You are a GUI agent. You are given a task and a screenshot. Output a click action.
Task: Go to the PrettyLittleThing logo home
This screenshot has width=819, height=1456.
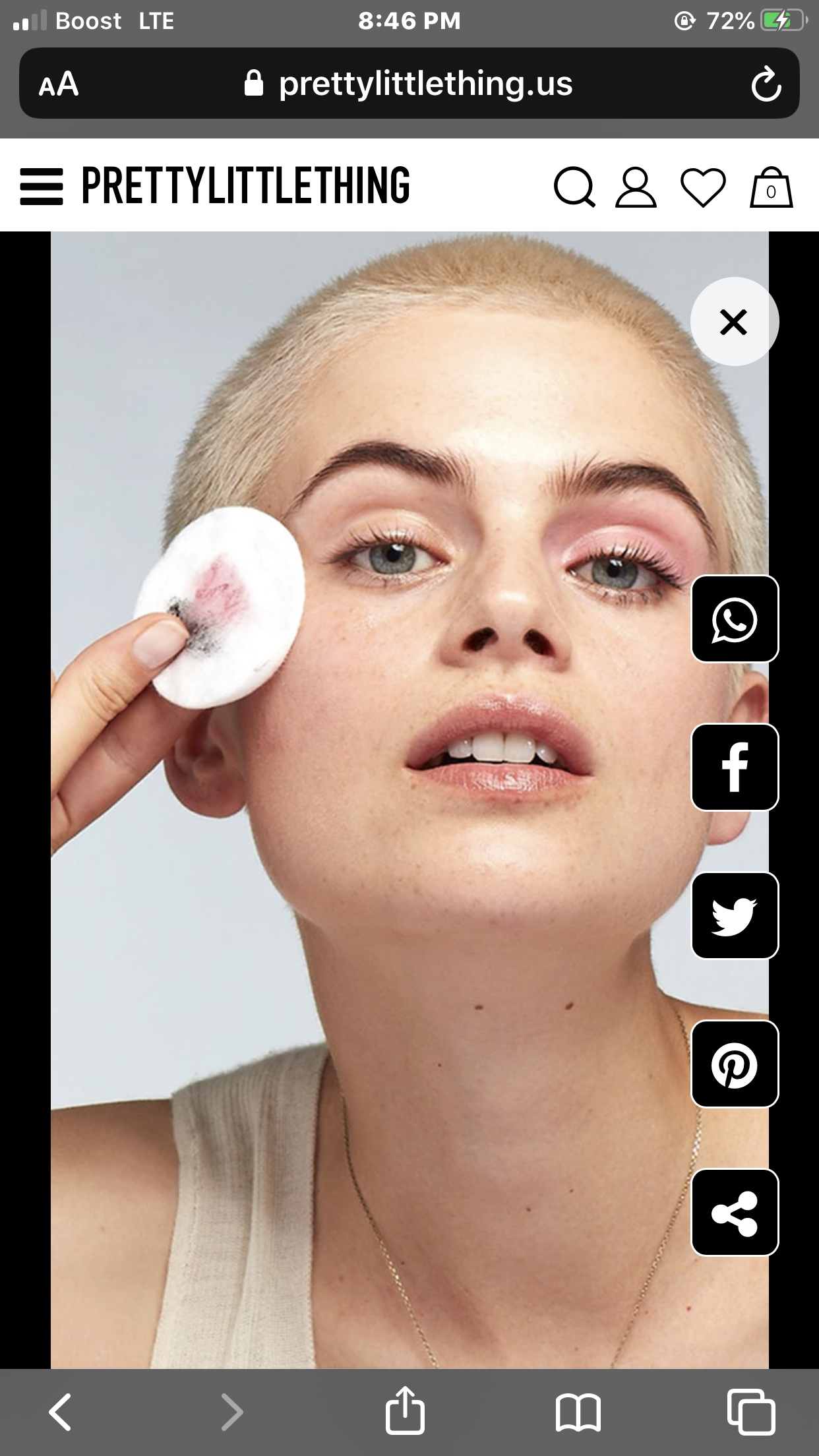(x=246, y=185)
